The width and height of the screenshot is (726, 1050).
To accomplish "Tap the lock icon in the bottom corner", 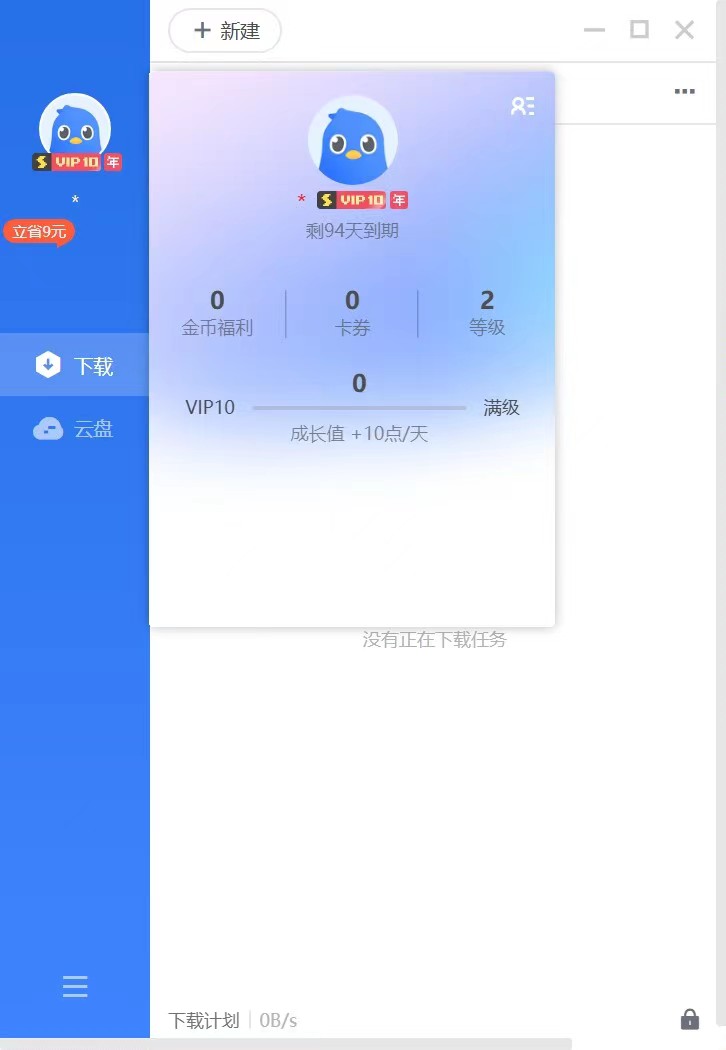I will point(690,1019).
